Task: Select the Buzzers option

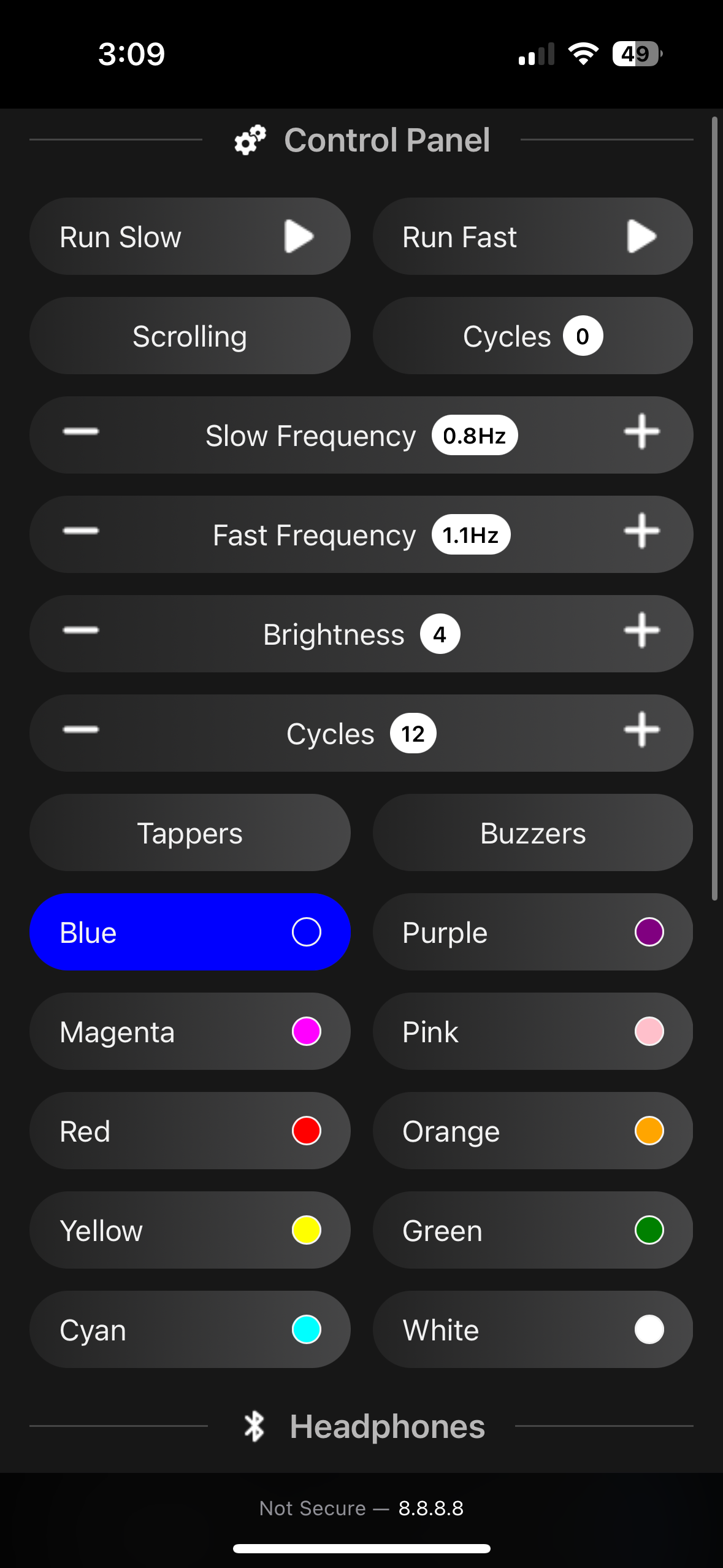Action: pos(532,832)
